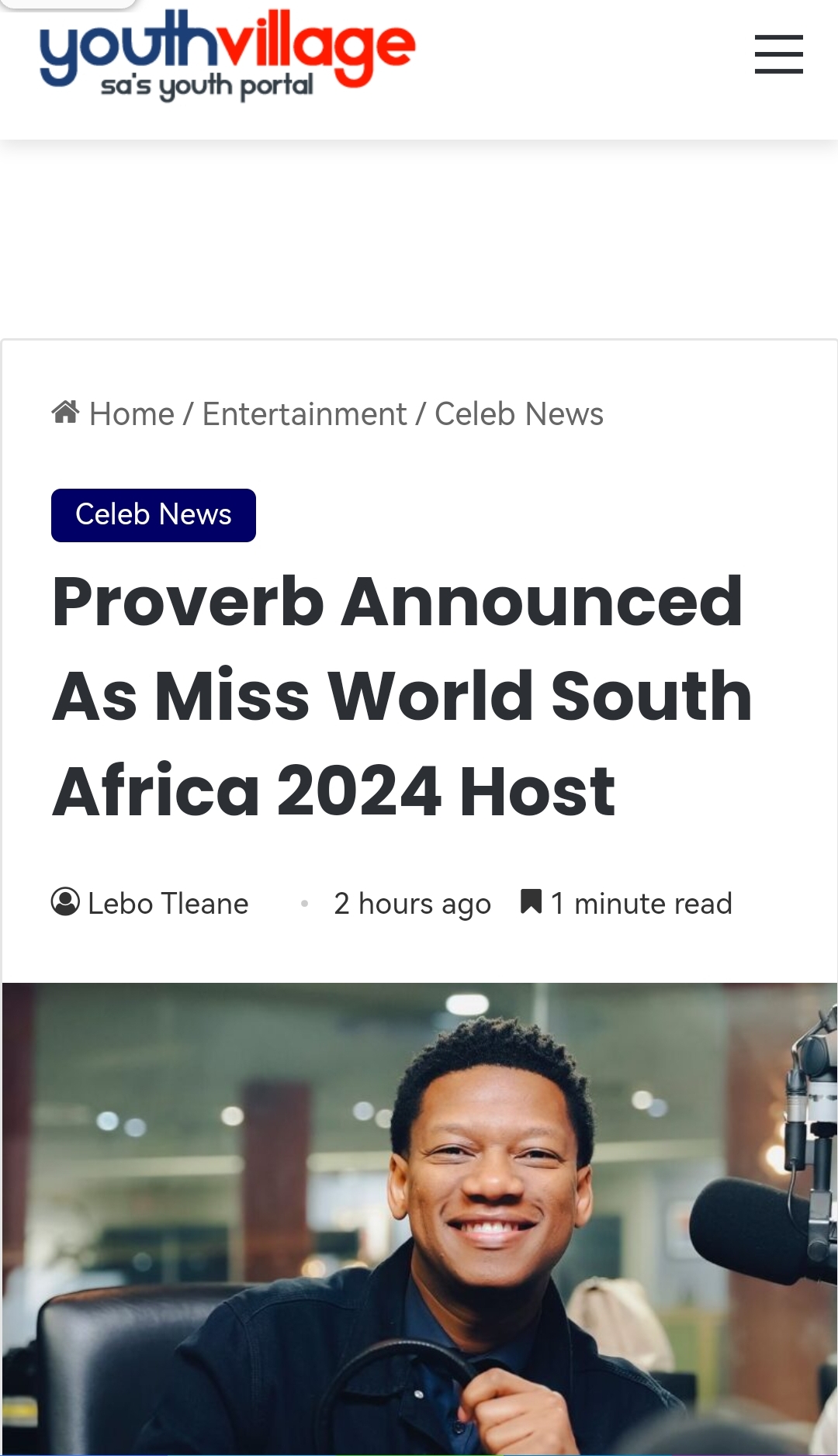View author Lebo Tleane's profile
Screen dimensions: 838x1456
pos(168,904)
